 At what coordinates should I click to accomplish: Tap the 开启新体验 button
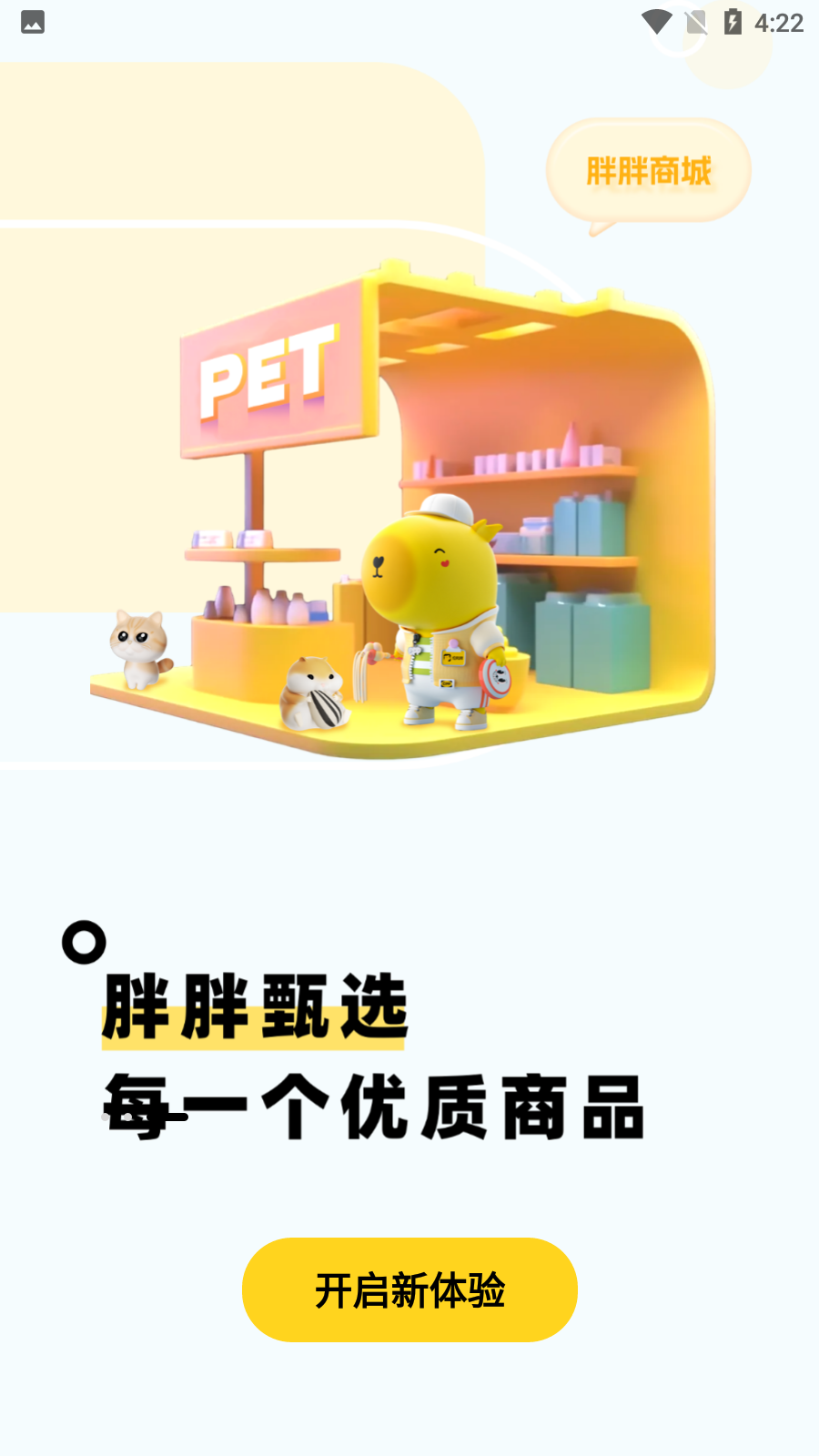(409, 1289)
